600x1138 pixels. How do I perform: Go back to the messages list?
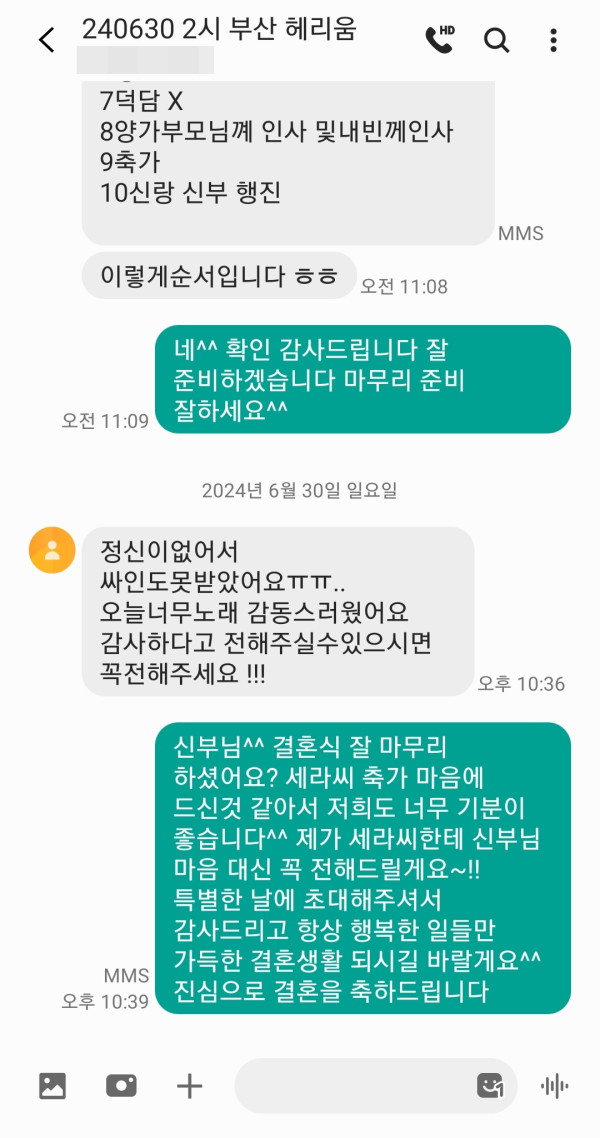click(46, 40)
